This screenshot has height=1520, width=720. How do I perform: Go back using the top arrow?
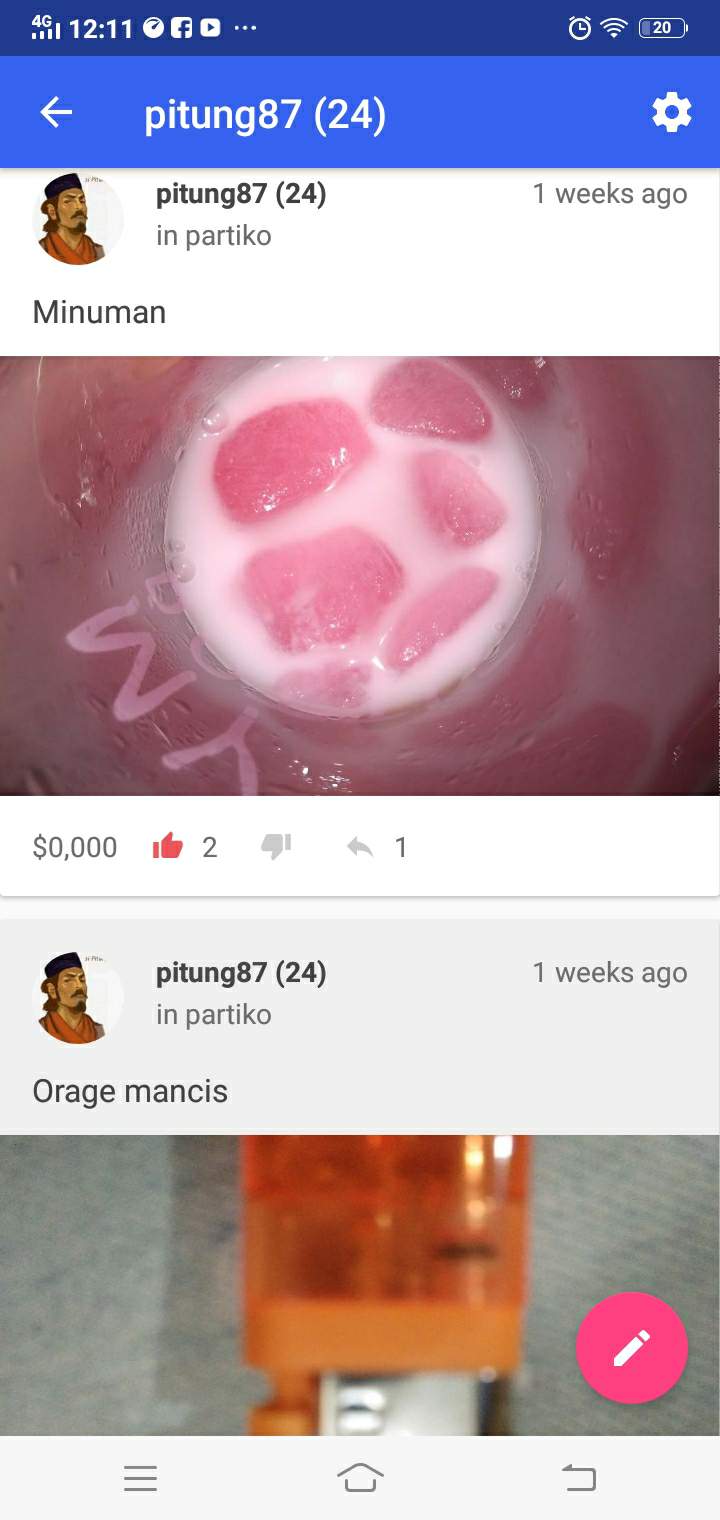[56, 113]
